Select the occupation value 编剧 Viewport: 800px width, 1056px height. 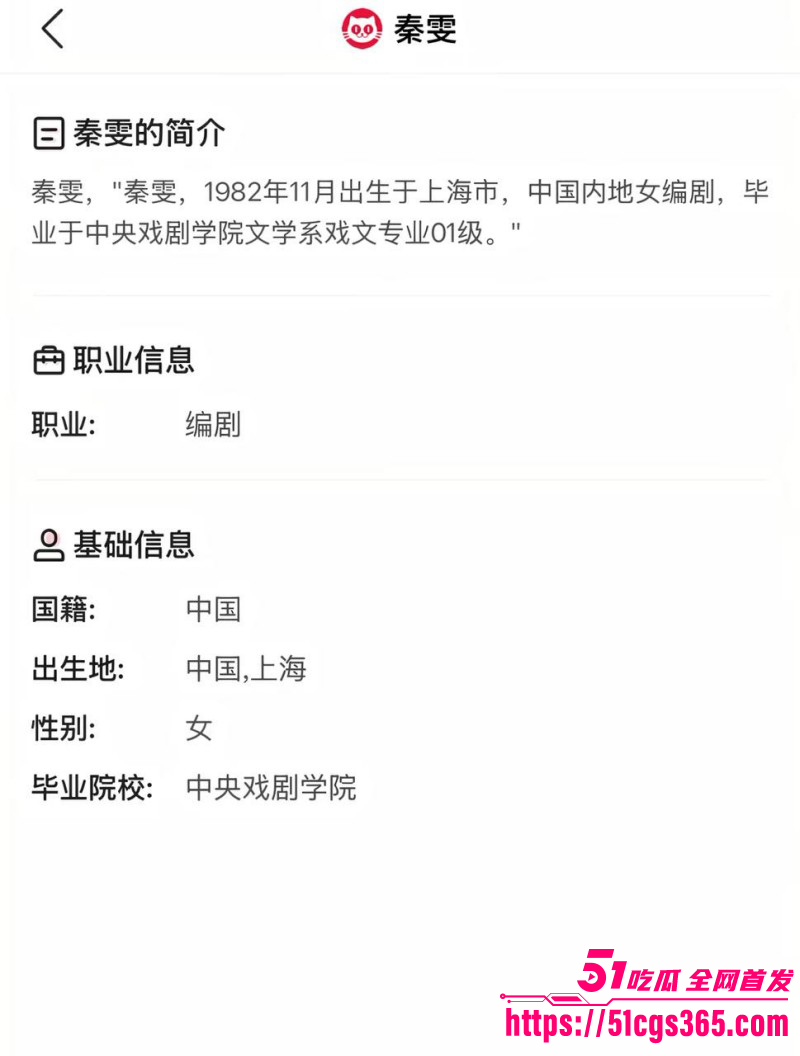point(211,424)
